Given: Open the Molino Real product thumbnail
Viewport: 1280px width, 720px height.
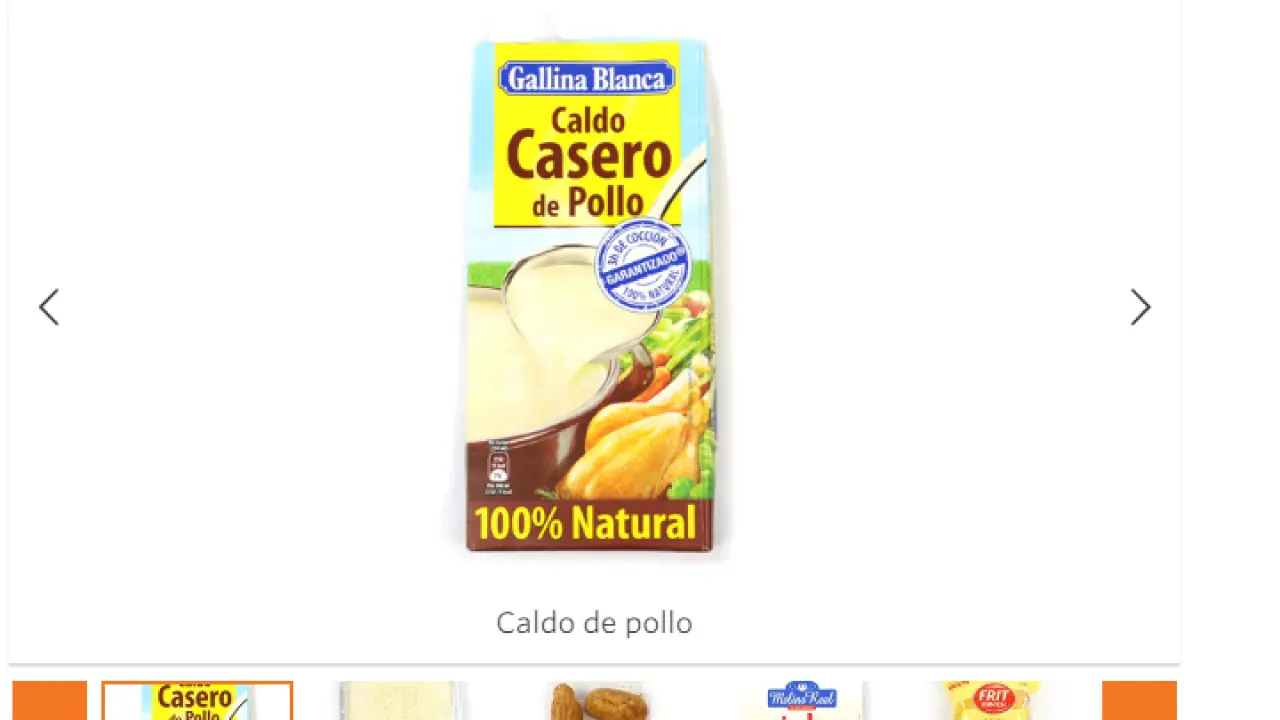Looking at the screenshot, I should 802,701.
